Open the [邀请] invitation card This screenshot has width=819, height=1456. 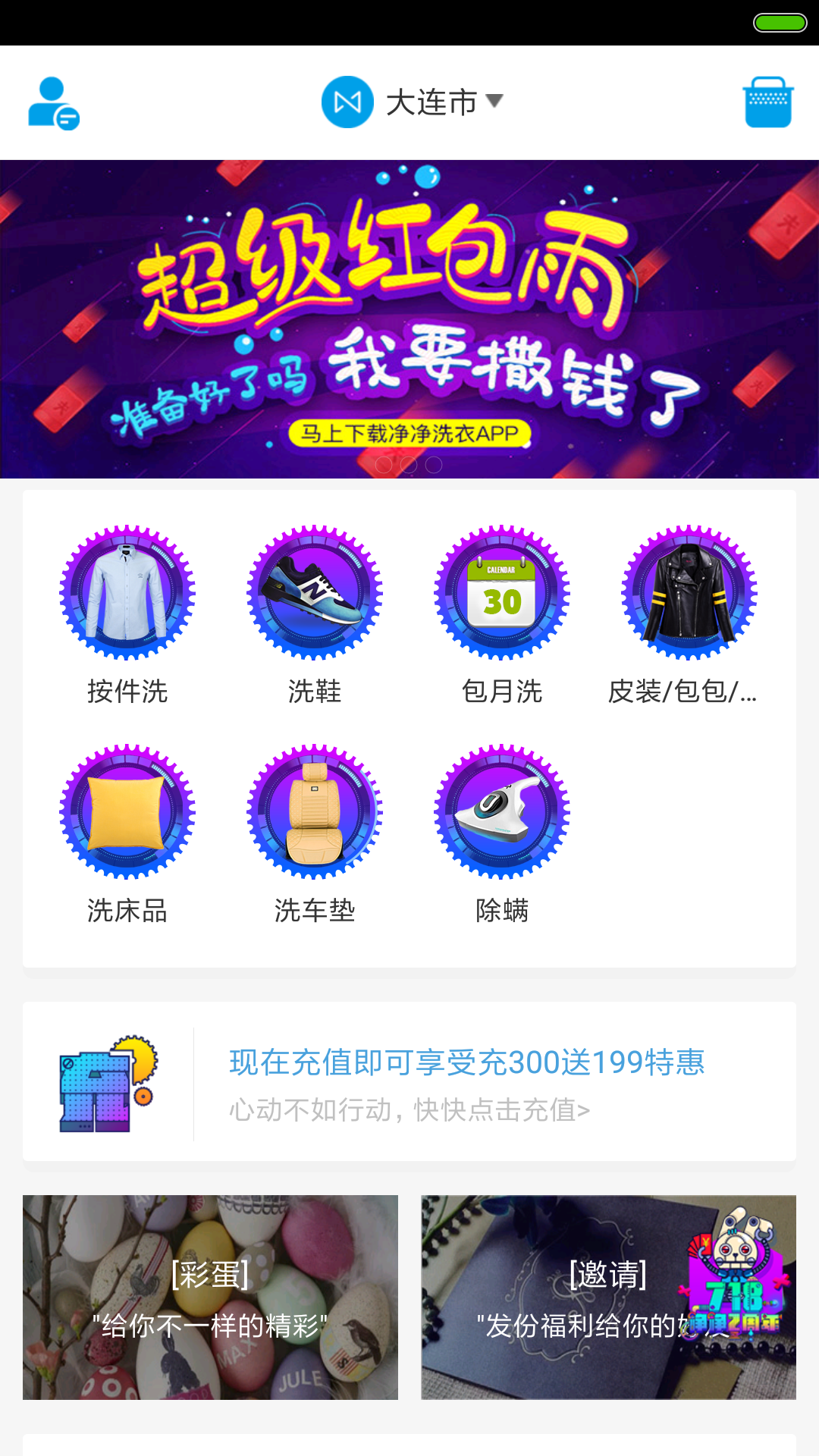click(608, 1298)
